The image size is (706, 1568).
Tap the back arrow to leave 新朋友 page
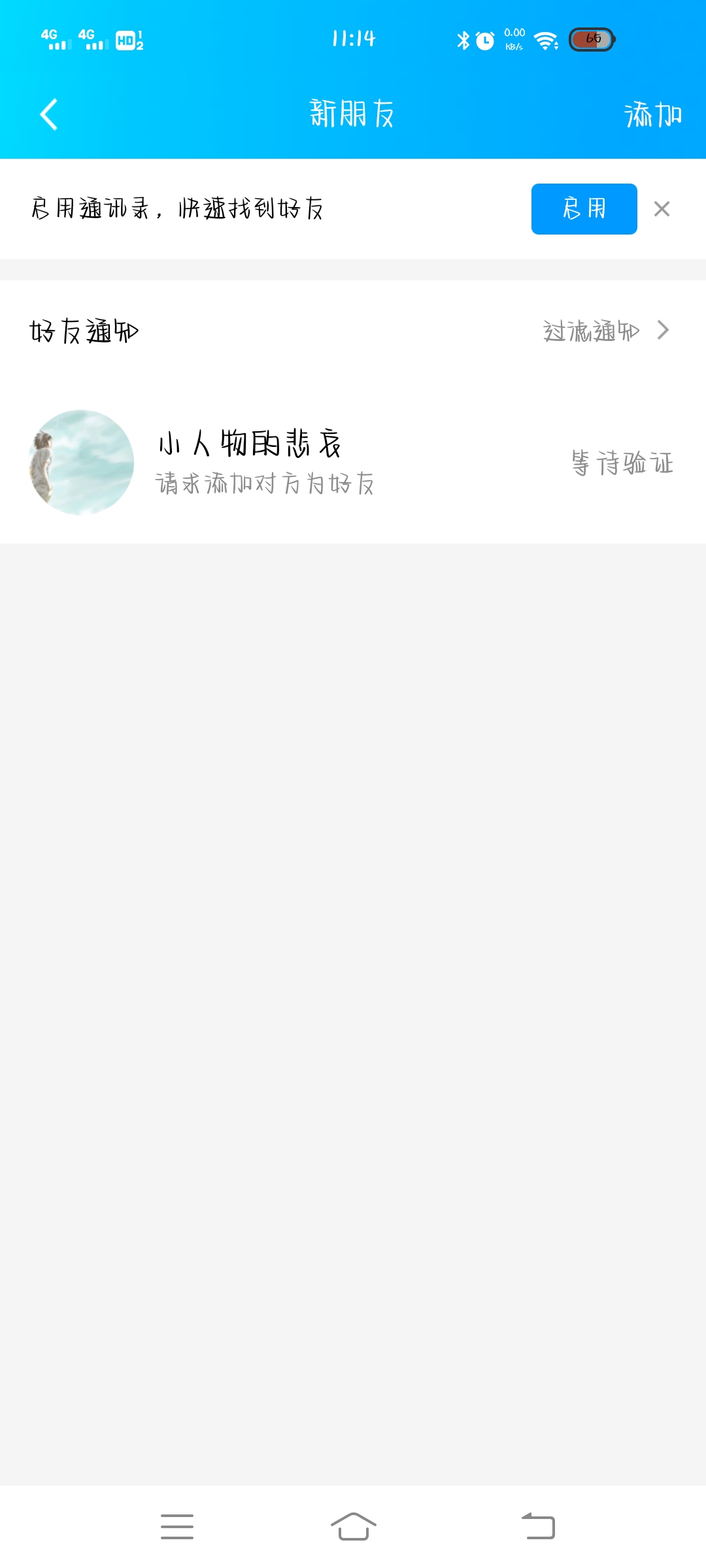pos(48,113)
